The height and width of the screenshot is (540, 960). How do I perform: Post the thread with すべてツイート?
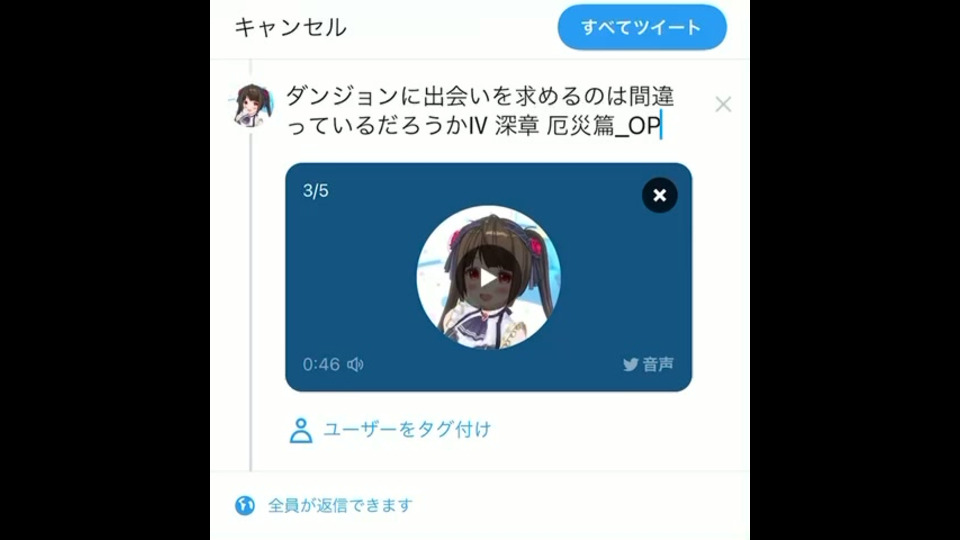[x=641, y=28]
